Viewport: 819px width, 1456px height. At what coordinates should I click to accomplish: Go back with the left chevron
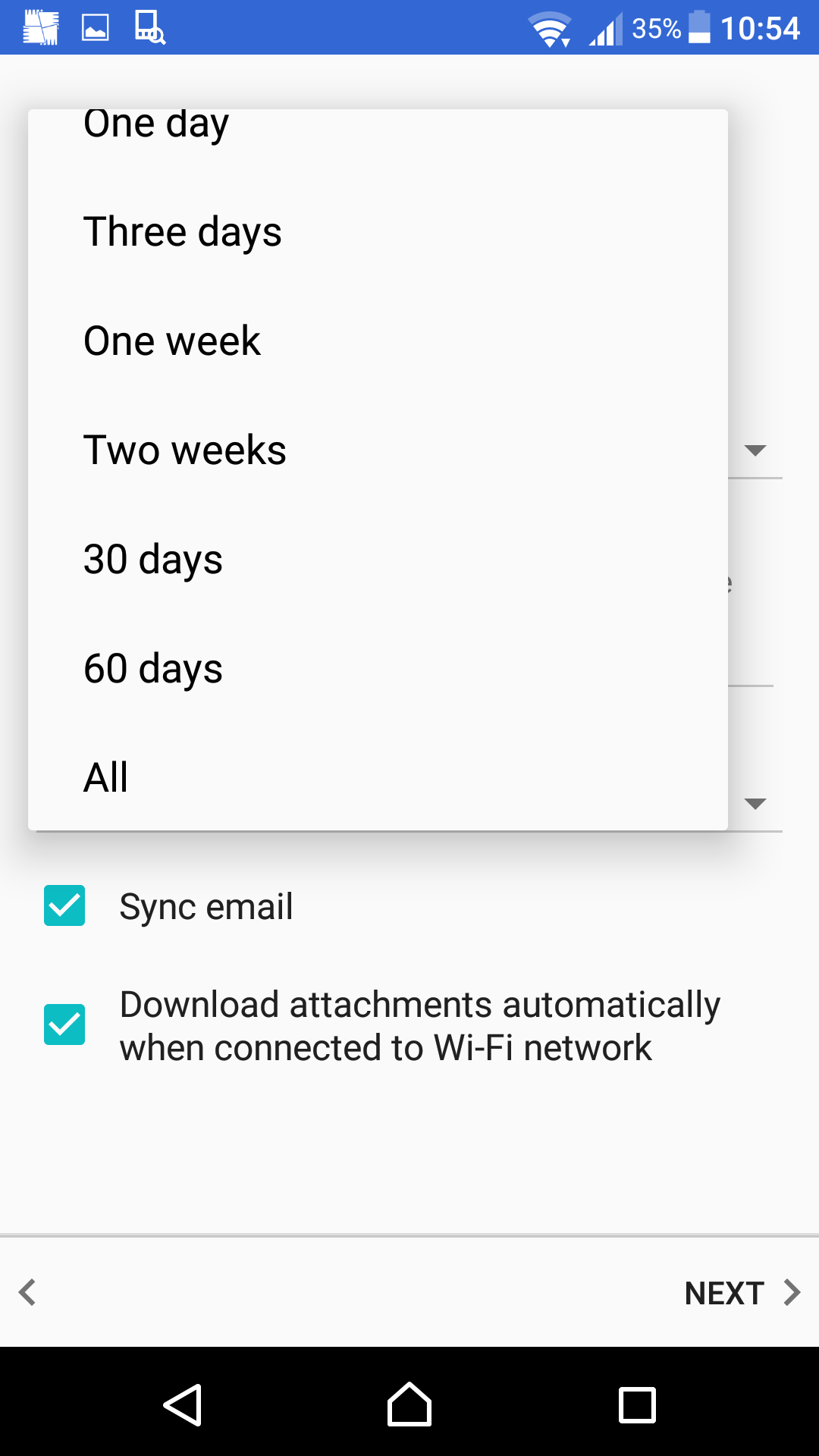[x=28, y=1292]
